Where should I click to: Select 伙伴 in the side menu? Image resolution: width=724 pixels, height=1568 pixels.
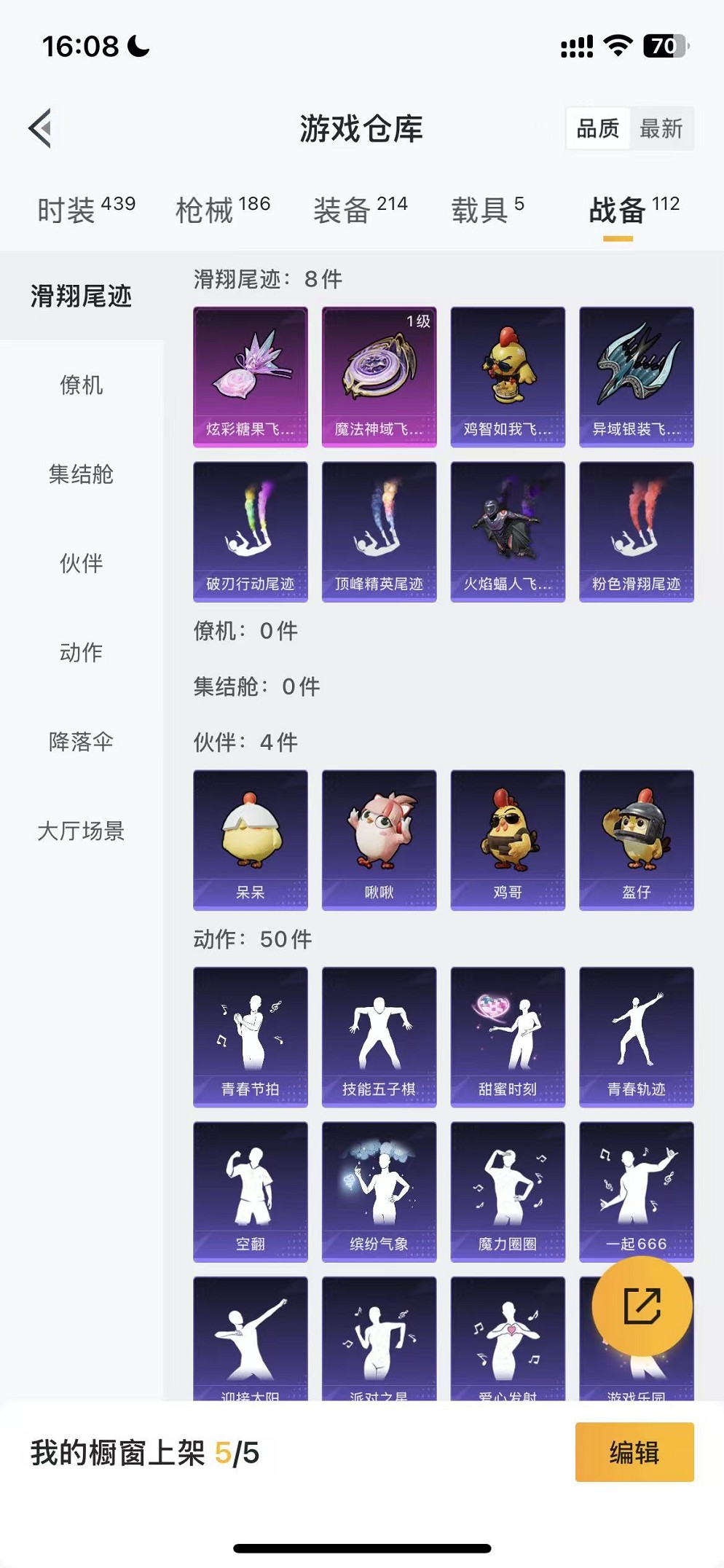[81, 563]
